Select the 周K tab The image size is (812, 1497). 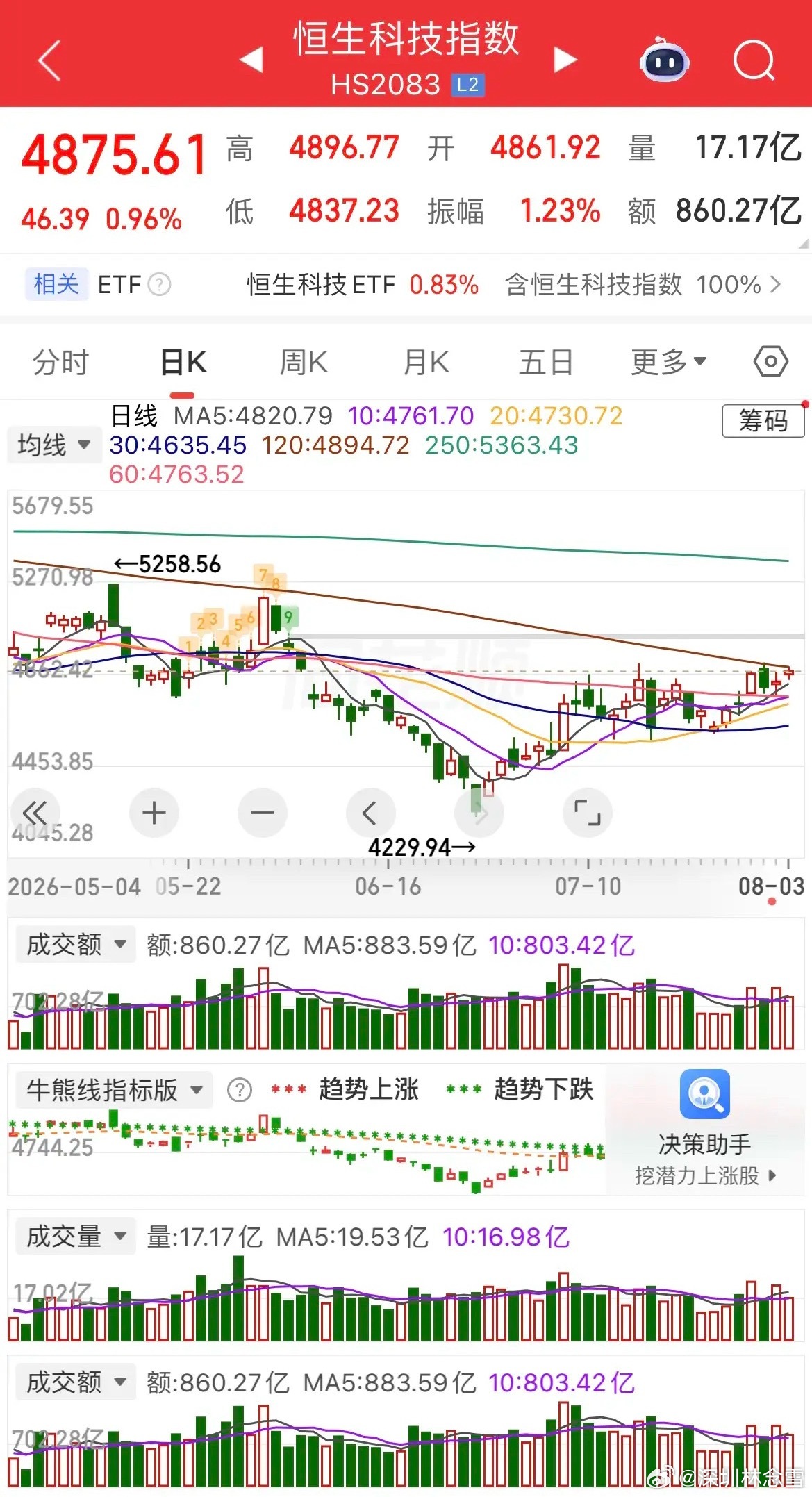(303, 363)
